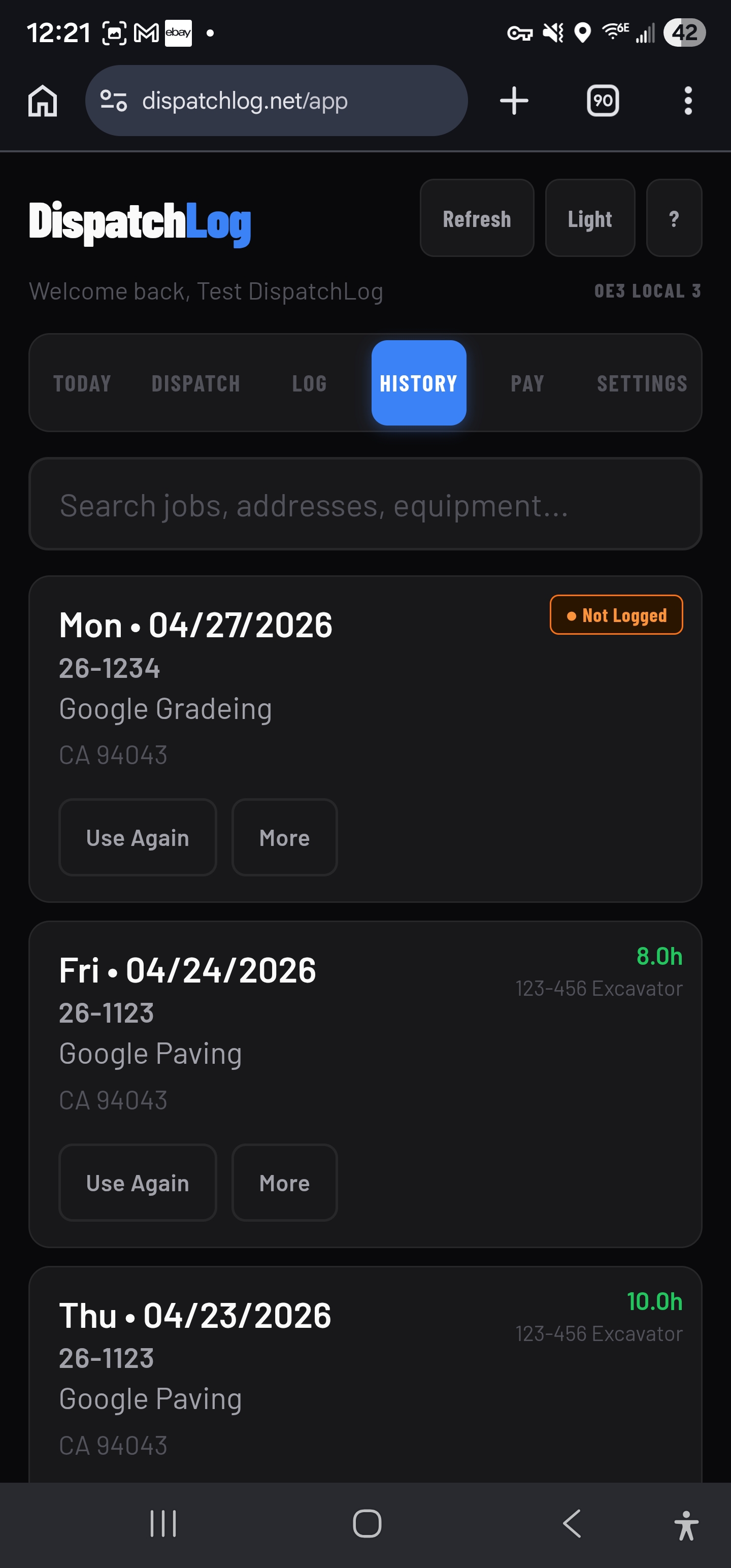Tap Use Again on the Google Gradeing job
This screenshot has width=731, height=1568.
138,837
